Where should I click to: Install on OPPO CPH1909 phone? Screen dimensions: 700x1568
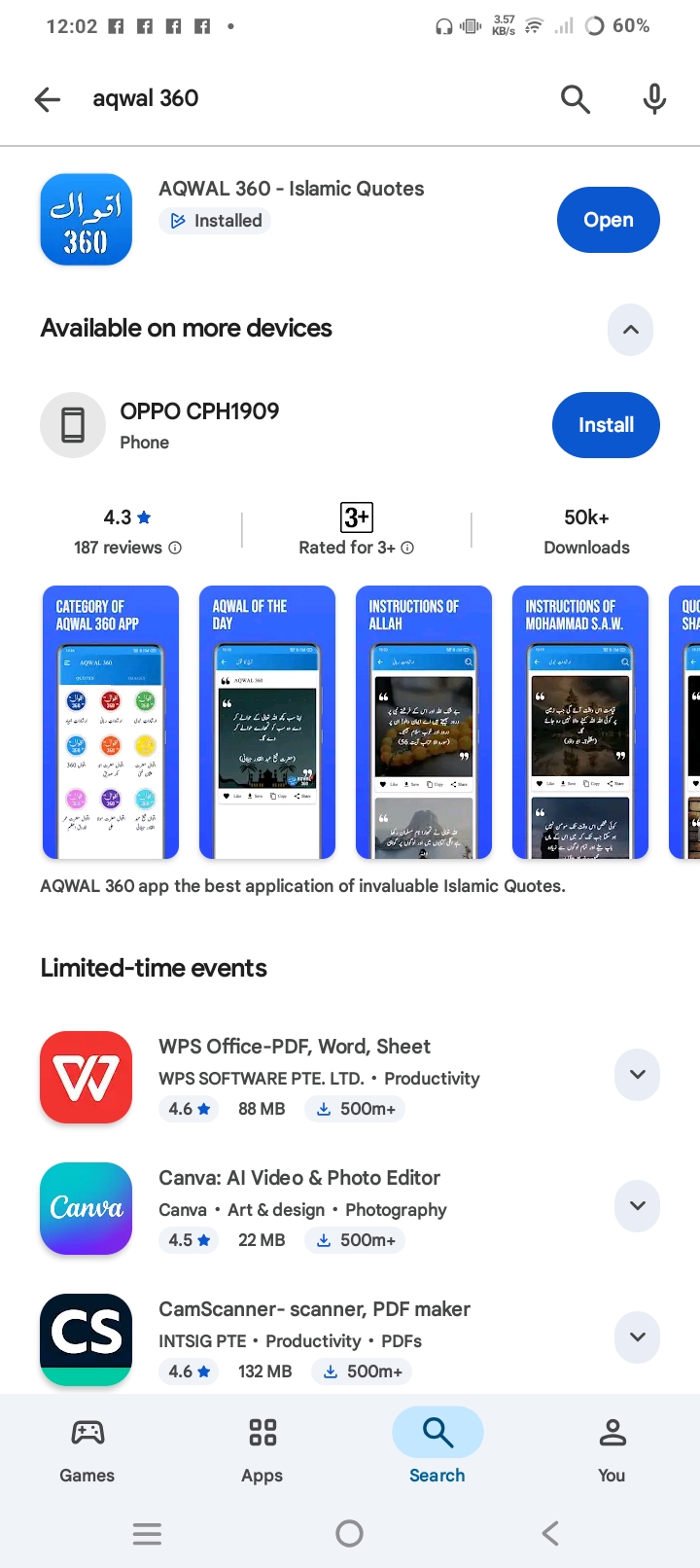click(606, 425)
